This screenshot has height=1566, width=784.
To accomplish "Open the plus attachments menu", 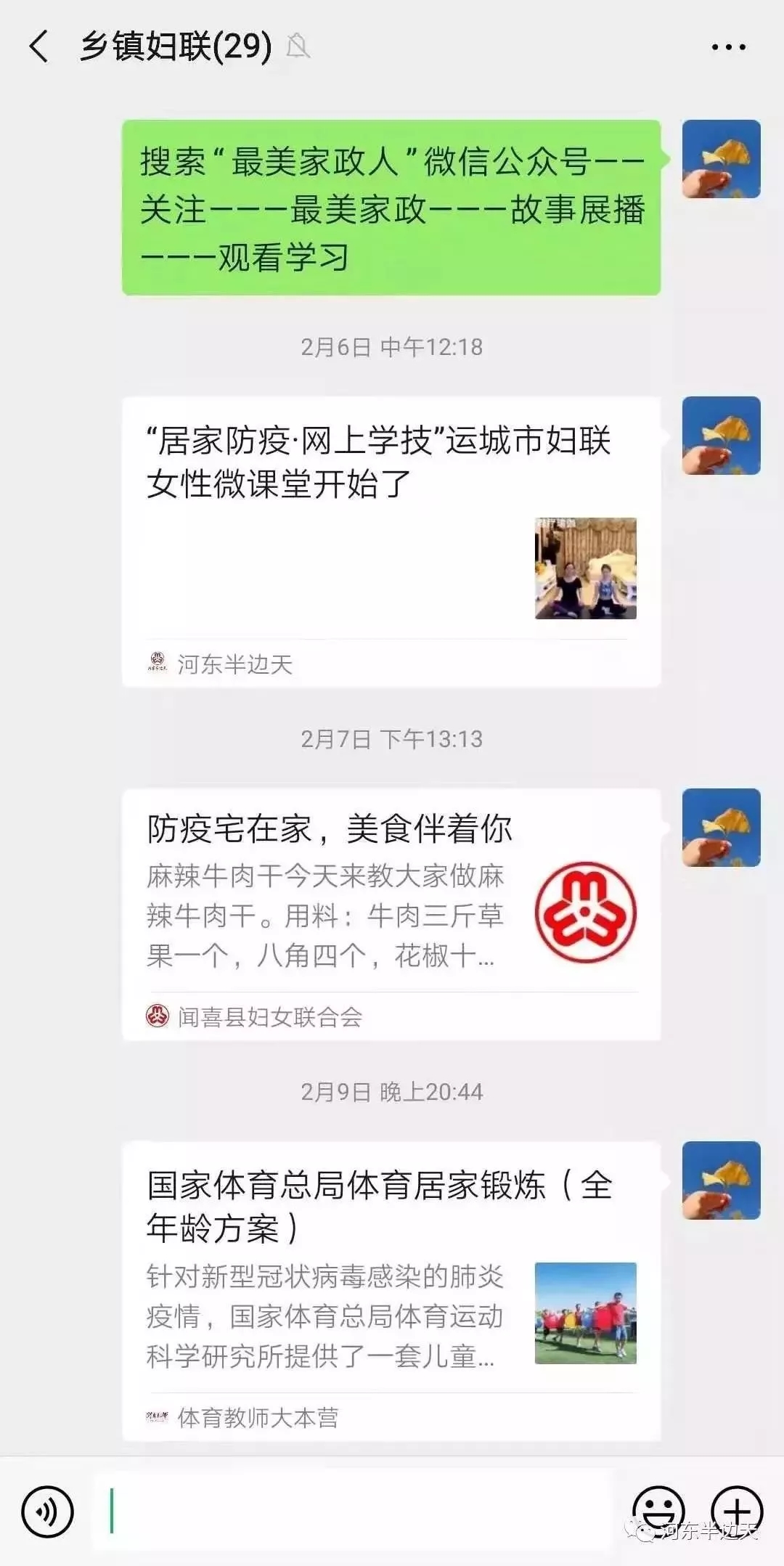I will (x=736, y=1511).
